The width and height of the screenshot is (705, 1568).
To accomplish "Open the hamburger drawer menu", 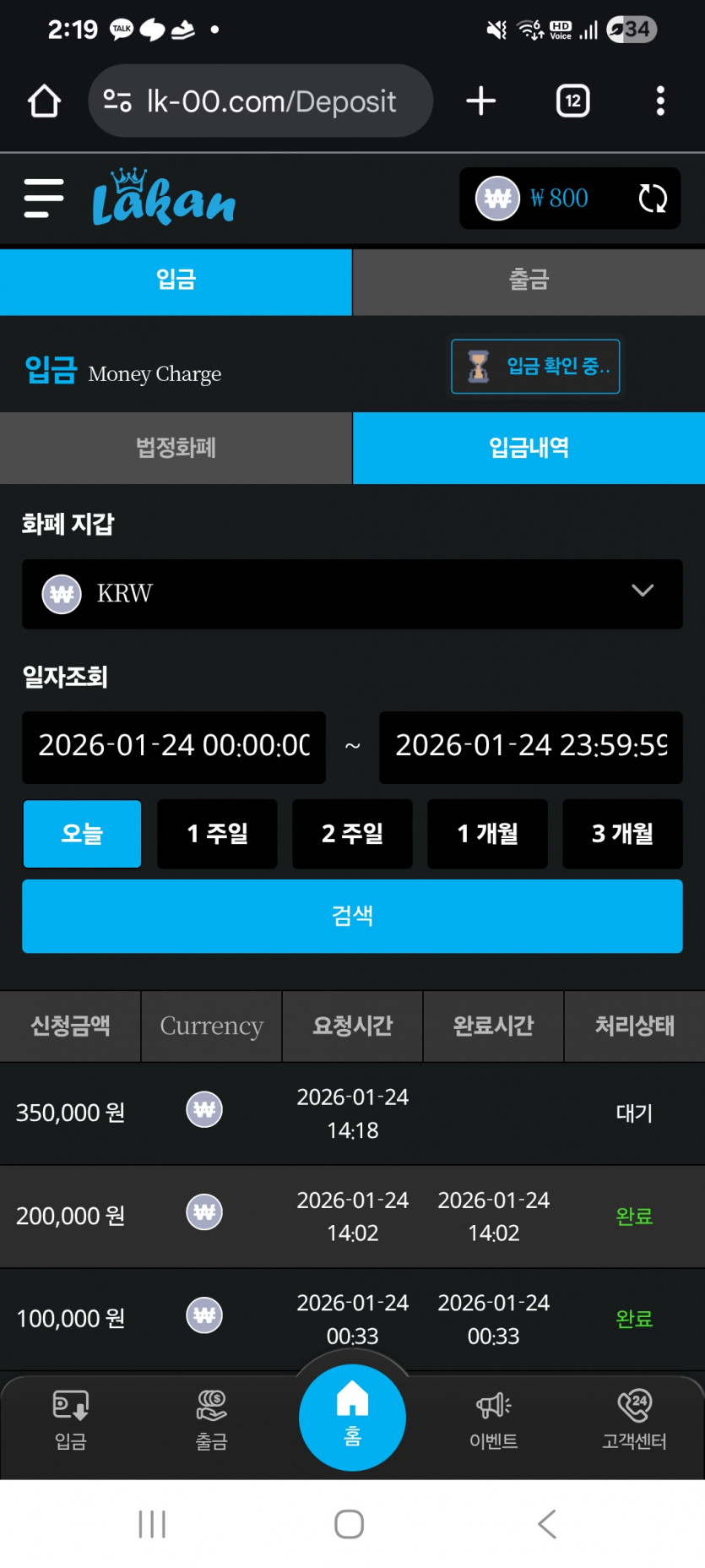I will (x=44, y=199).
